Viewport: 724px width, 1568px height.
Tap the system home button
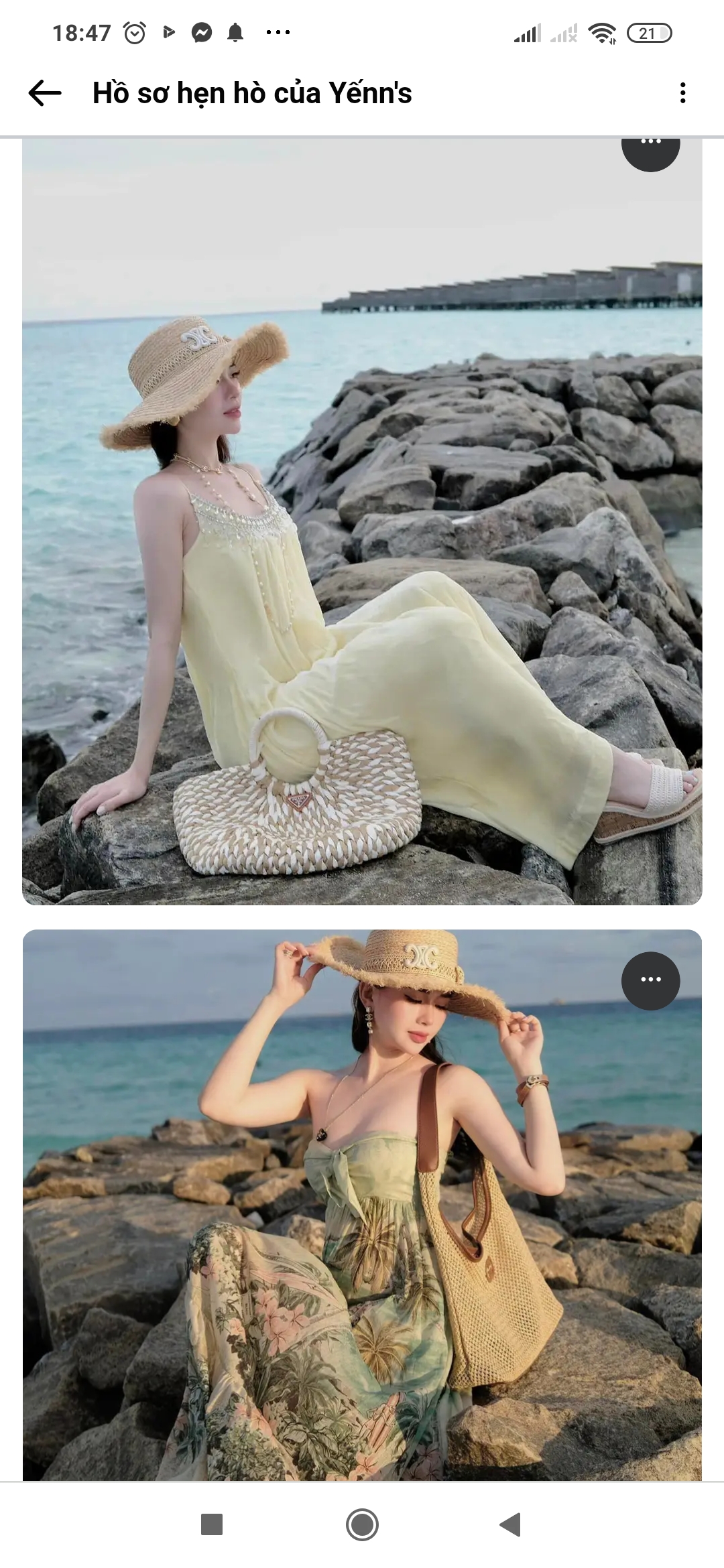click(362, 1524)
